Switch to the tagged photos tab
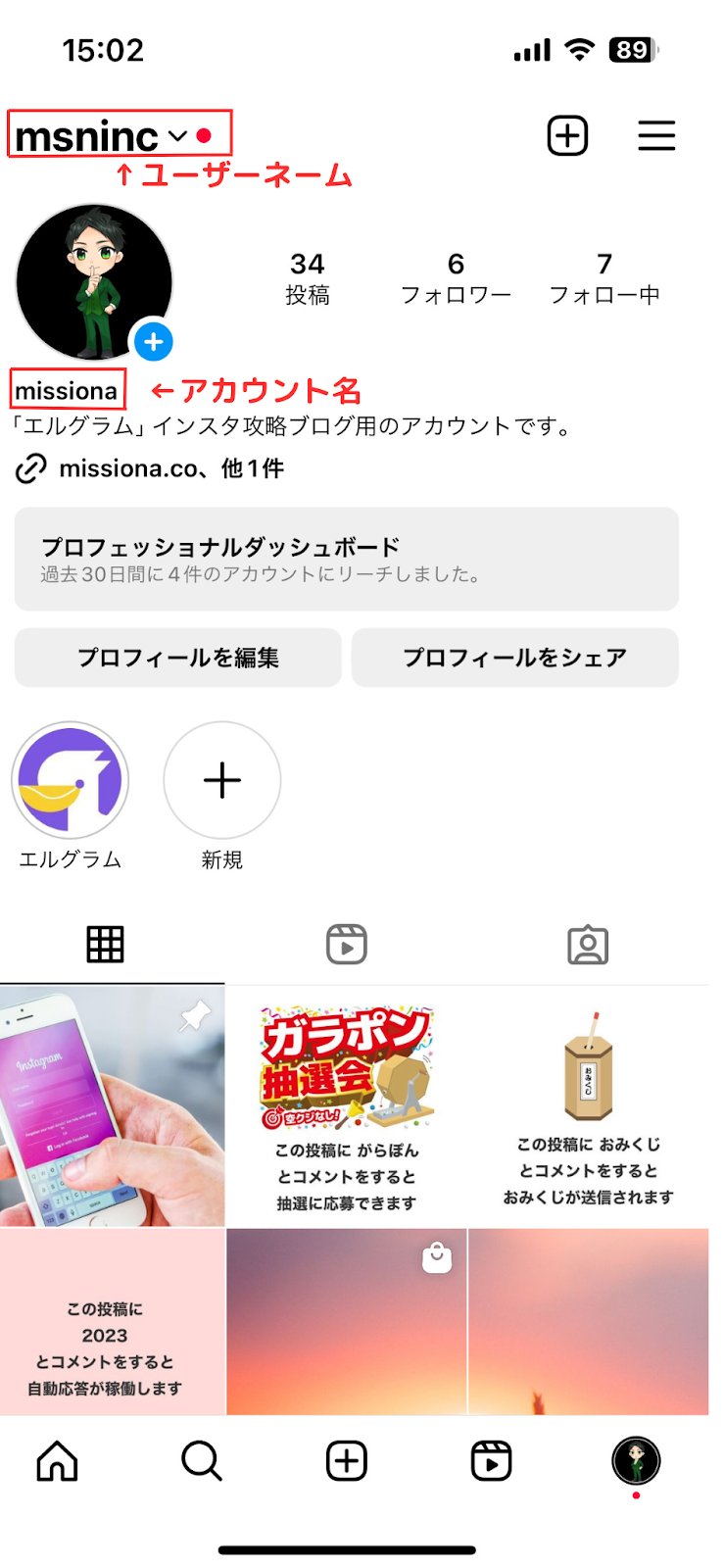This screenshot has width=724, height=1568. 588,945
